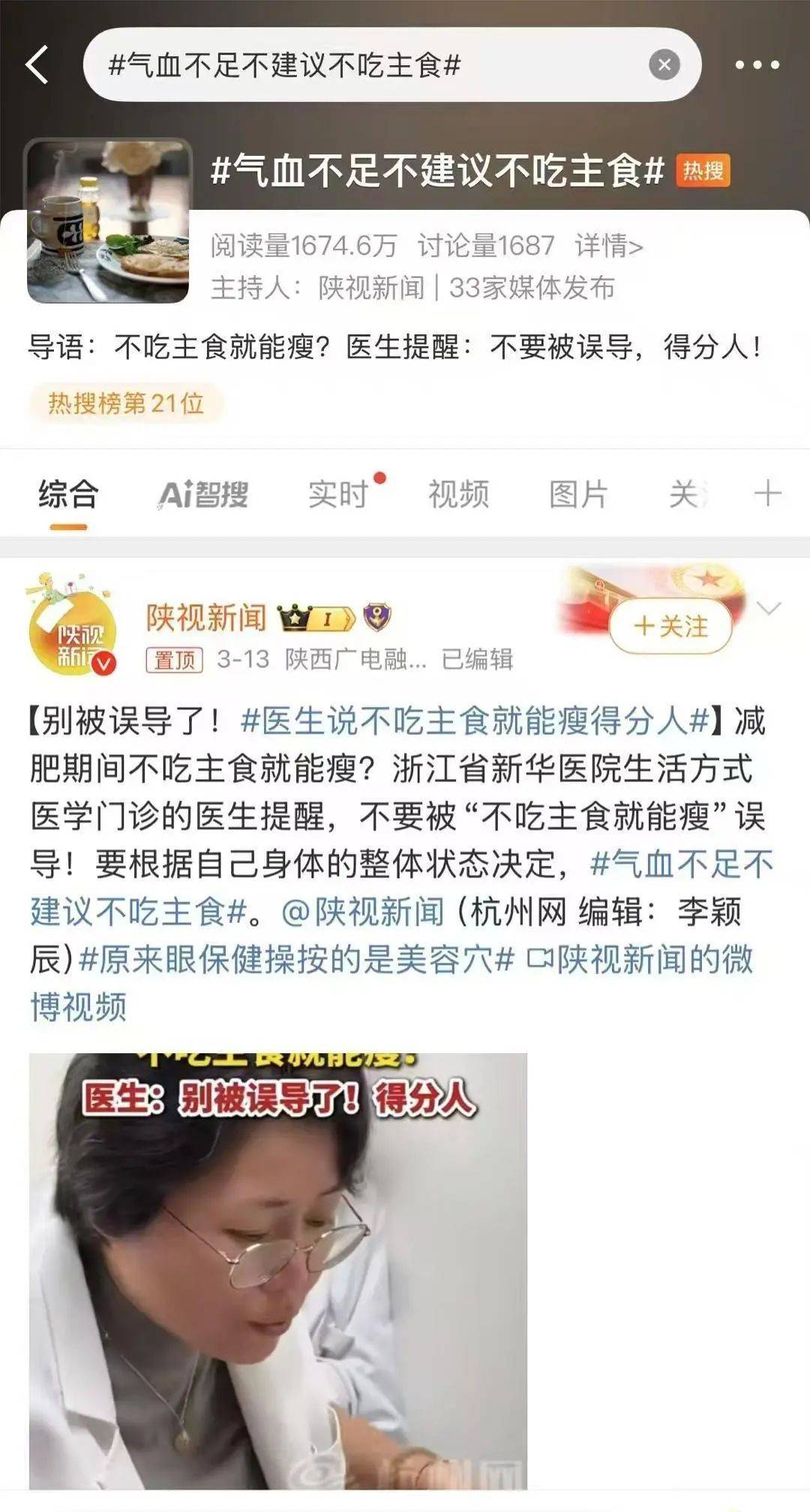810x1512 pixels.
Task: Open the three-dot overflow menu
Action: click(757, 65)
